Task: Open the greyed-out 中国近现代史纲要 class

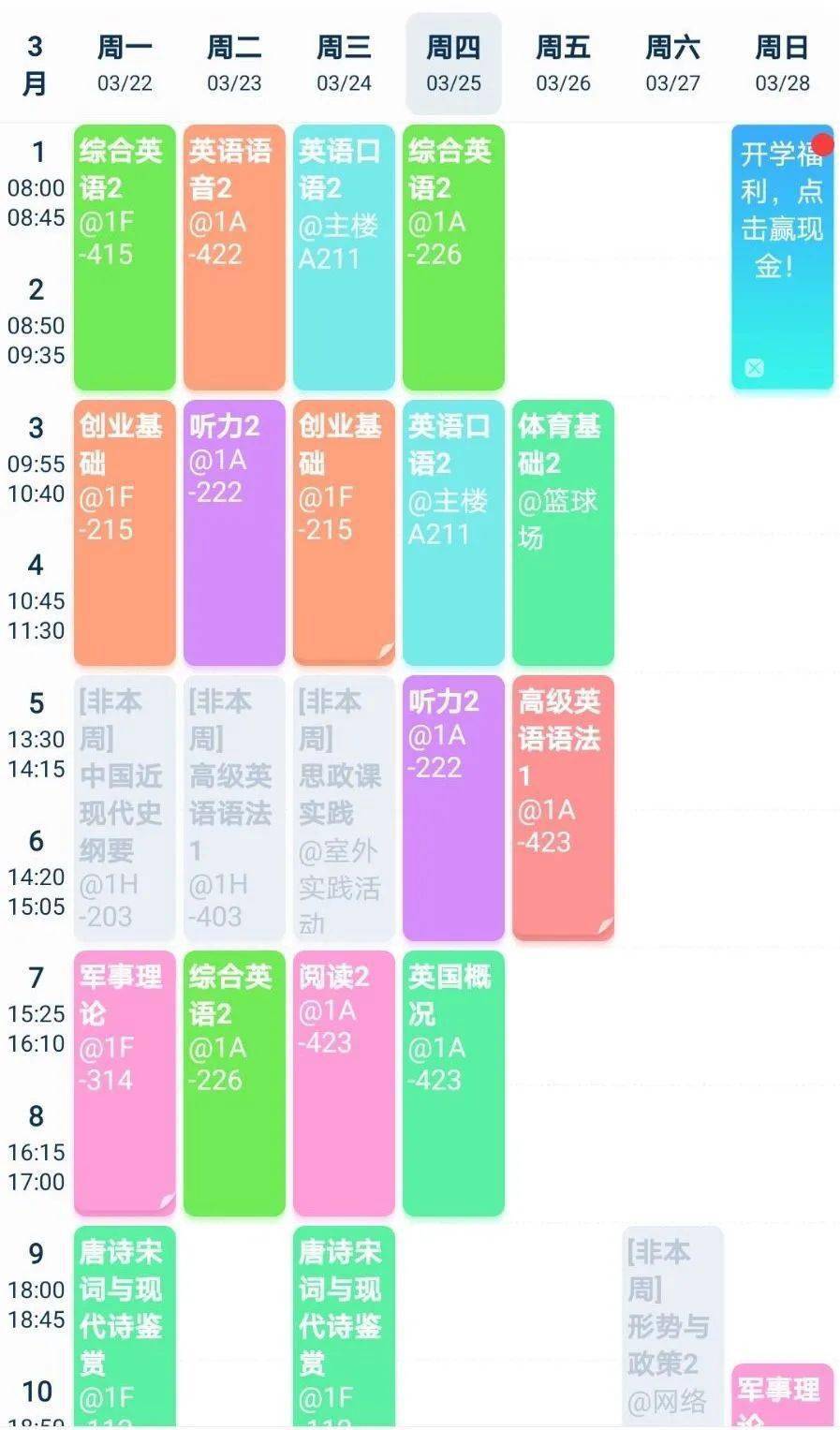Action: [125, 807]
